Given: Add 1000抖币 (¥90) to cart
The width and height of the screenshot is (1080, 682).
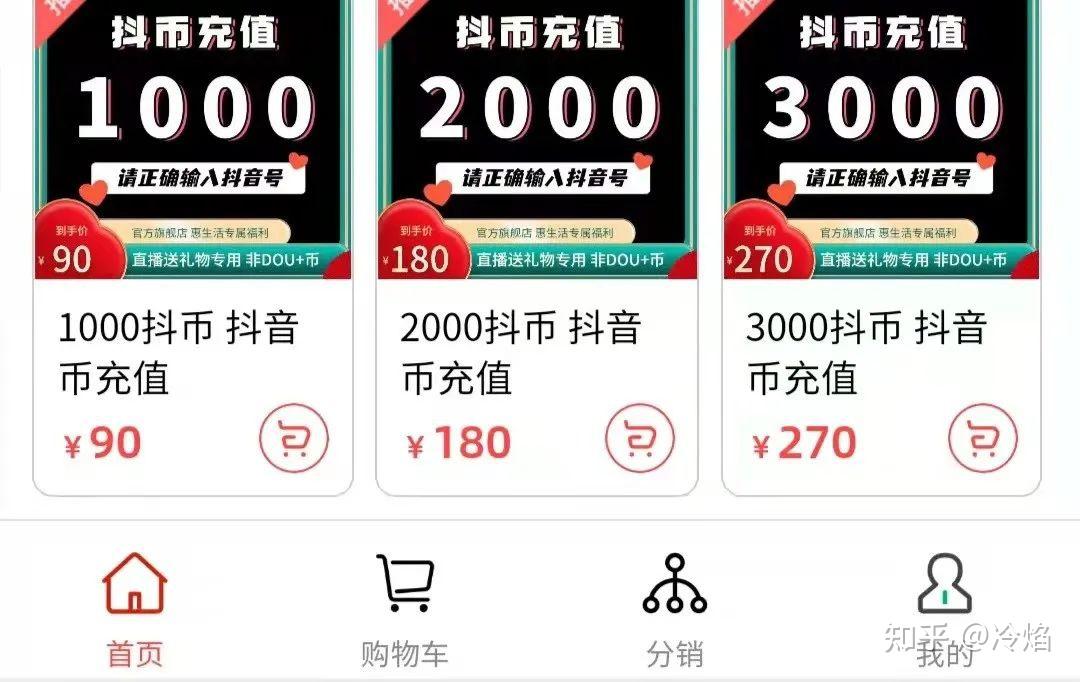Looking at the screenshot, I should pos(294,439).
